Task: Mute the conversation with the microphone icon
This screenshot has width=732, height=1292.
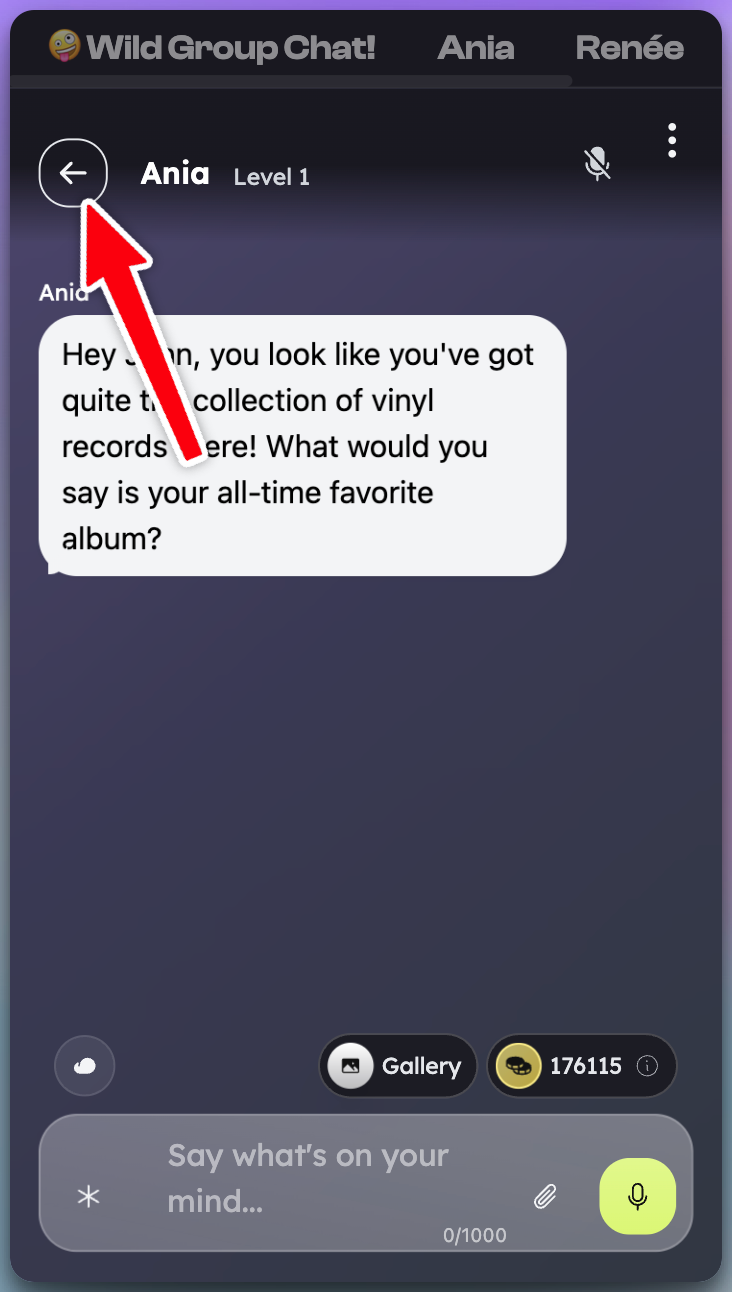Action: coord(597,164)
